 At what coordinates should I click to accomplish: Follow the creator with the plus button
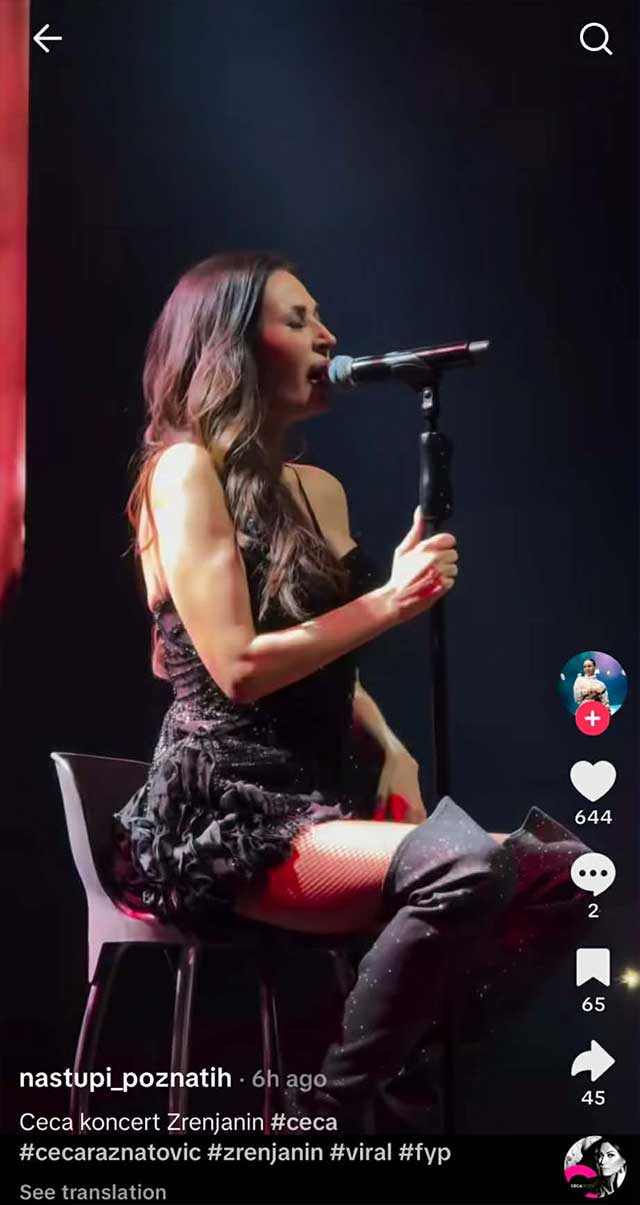pos(593,718)
